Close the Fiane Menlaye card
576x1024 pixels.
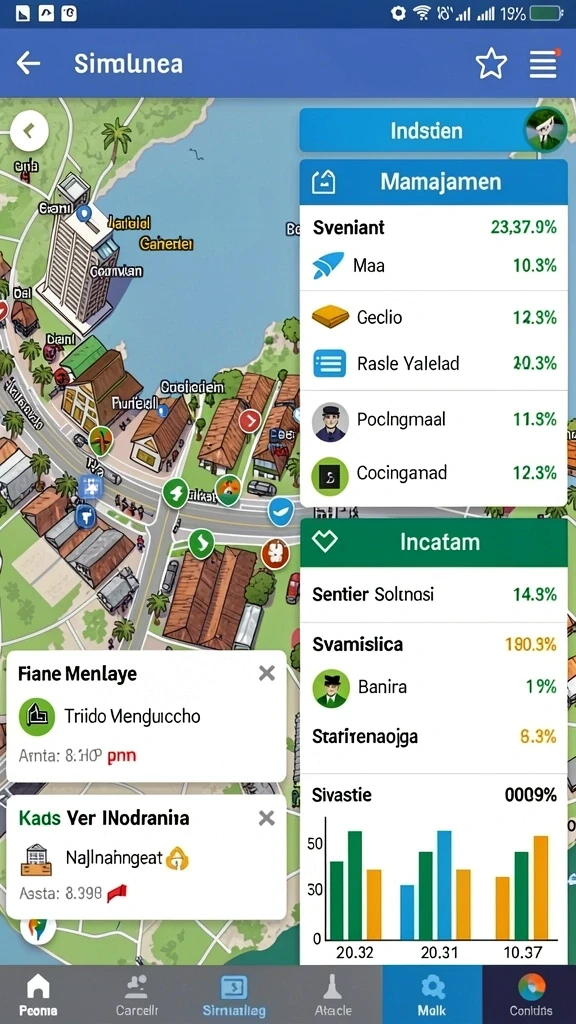click(x=266, y=673)
